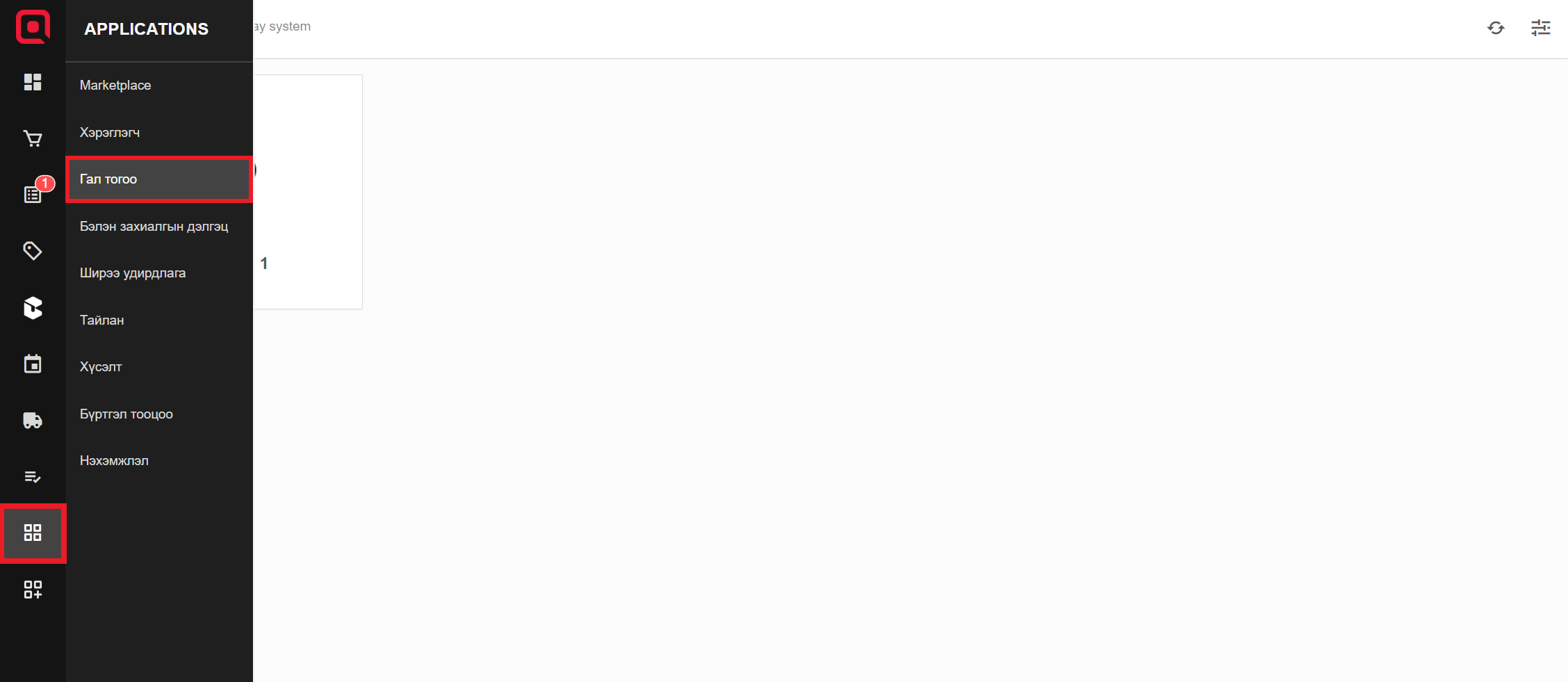Select Хэрэглэгч from applications list
The width and height of the screenshot is (1568, 682).
[110, 132]
